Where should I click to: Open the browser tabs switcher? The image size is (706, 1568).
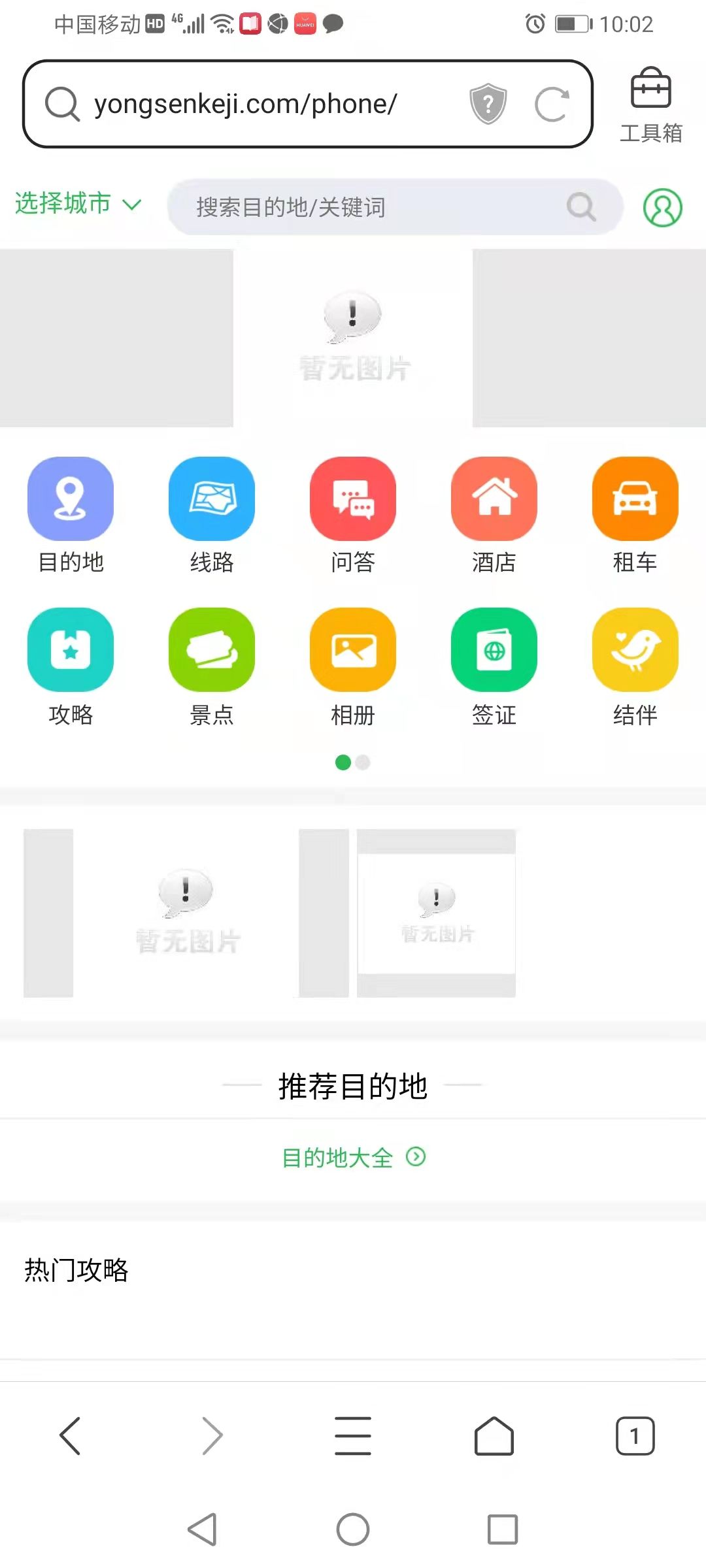click(635, 1435)
